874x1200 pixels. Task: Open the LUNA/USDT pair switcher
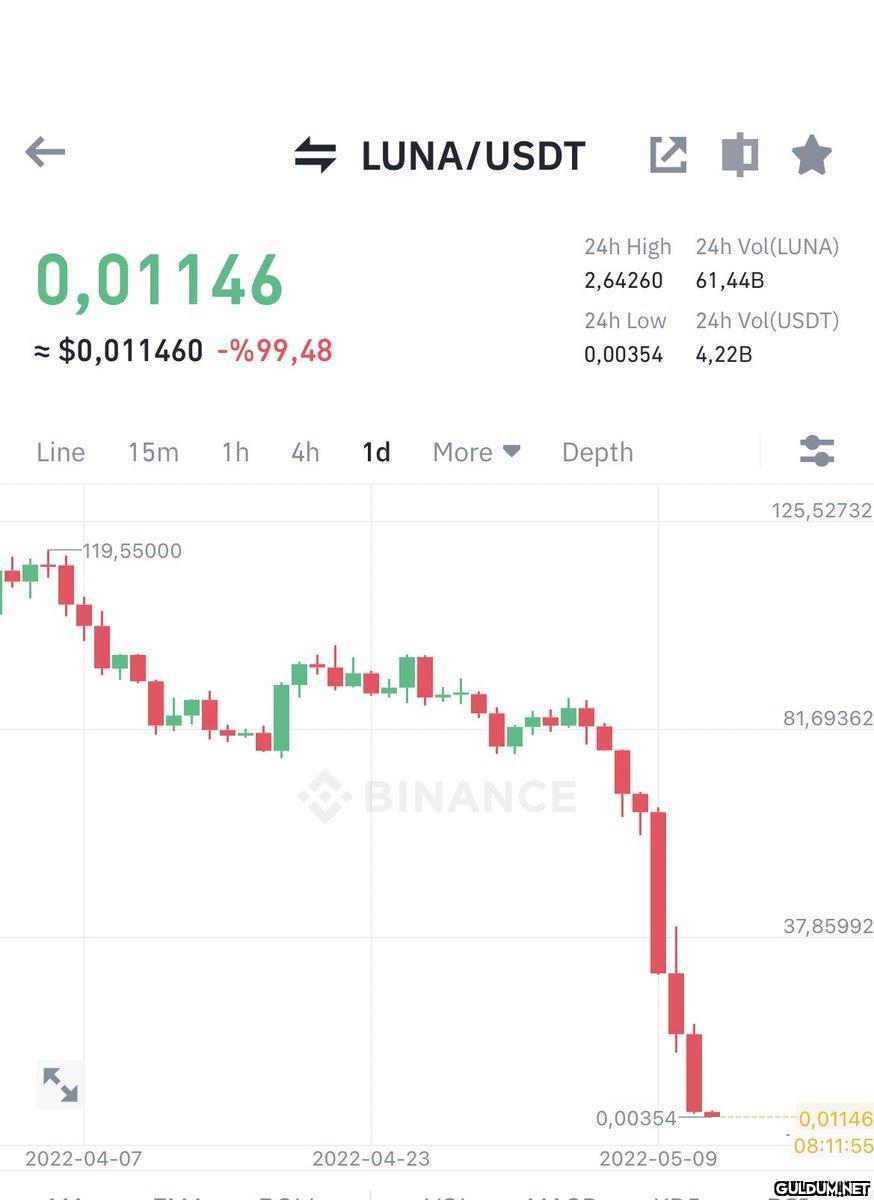coord(316,156)
